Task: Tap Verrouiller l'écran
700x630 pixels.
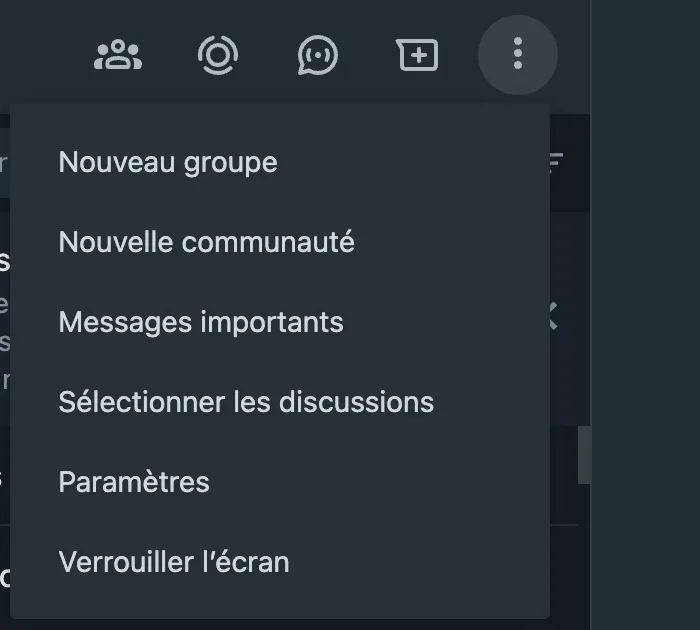Action: coord(174,562)
